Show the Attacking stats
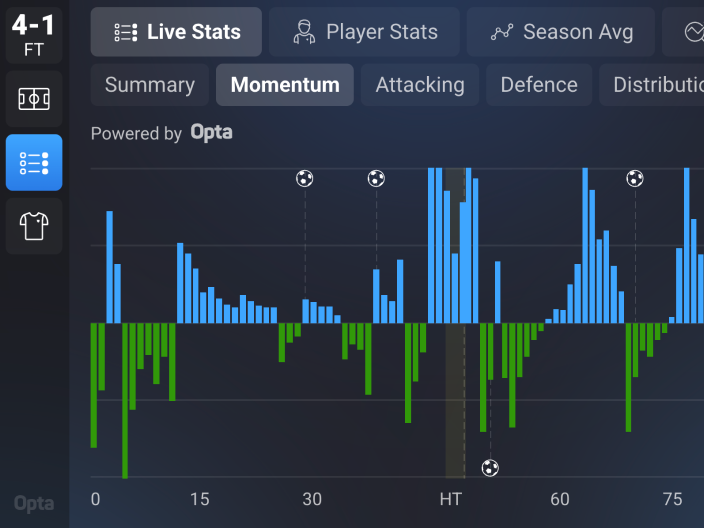Screen dimensions: 704x528 click(x=420, y=85)
